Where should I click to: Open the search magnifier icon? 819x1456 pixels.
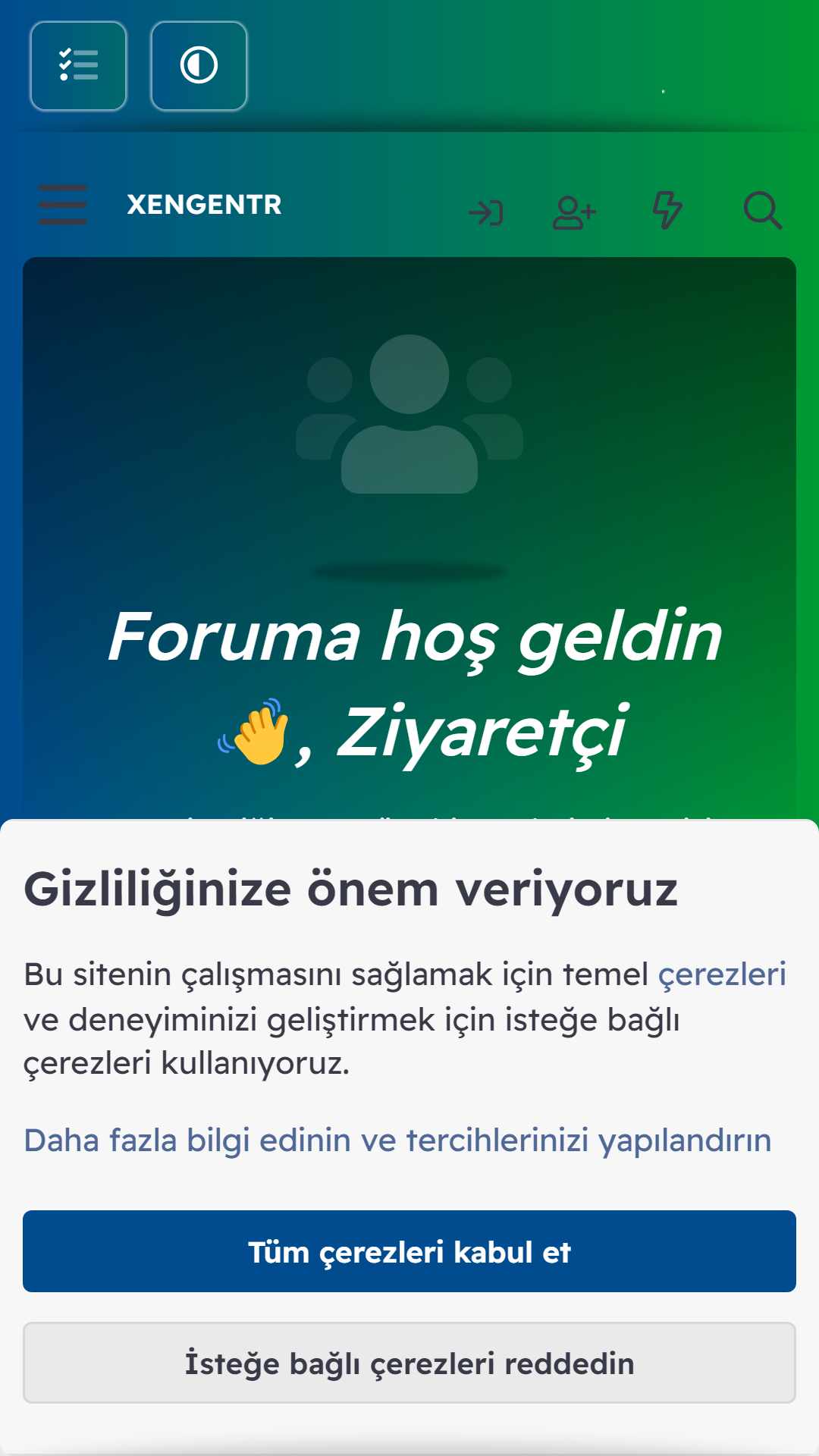pyautogui.click(x=762, y=210)
